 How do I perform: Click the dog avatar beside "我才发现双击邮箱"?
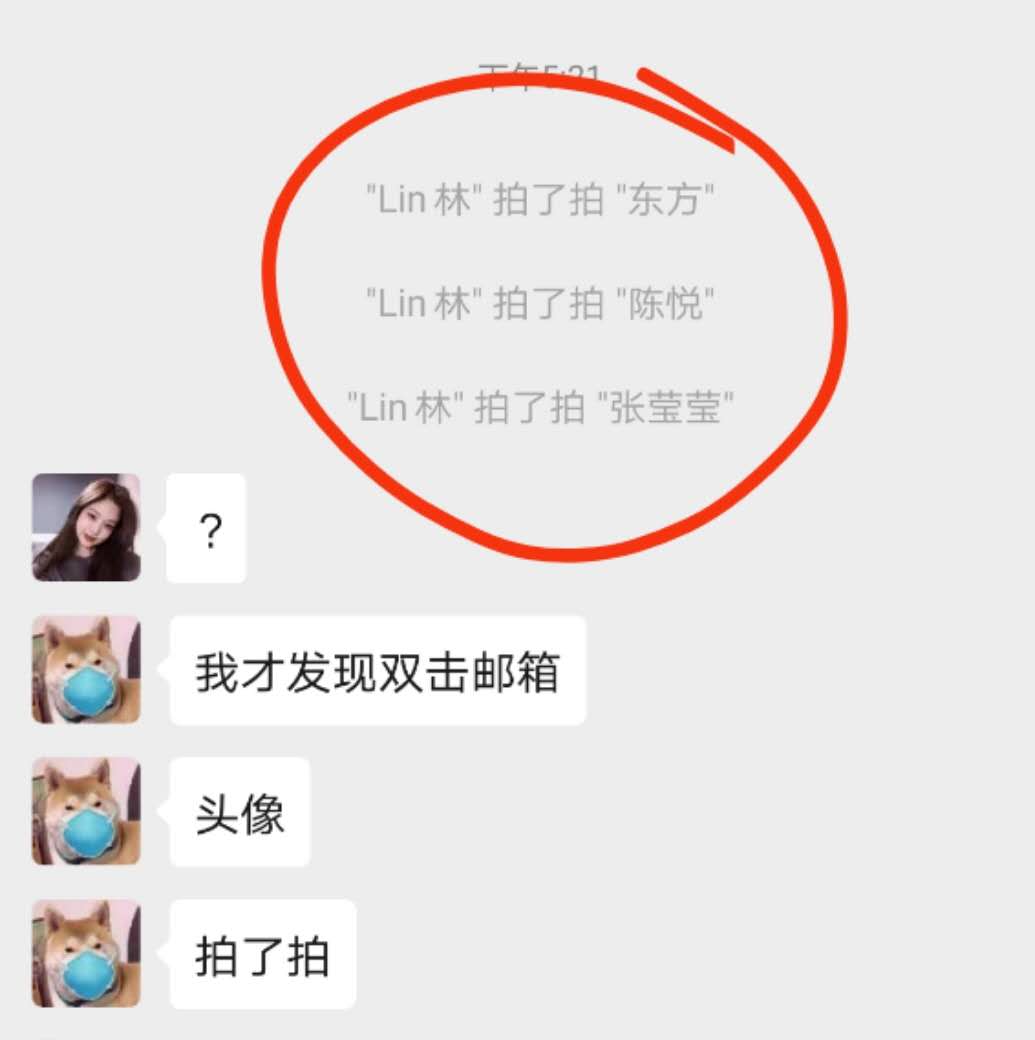click(x=86, y=668)
